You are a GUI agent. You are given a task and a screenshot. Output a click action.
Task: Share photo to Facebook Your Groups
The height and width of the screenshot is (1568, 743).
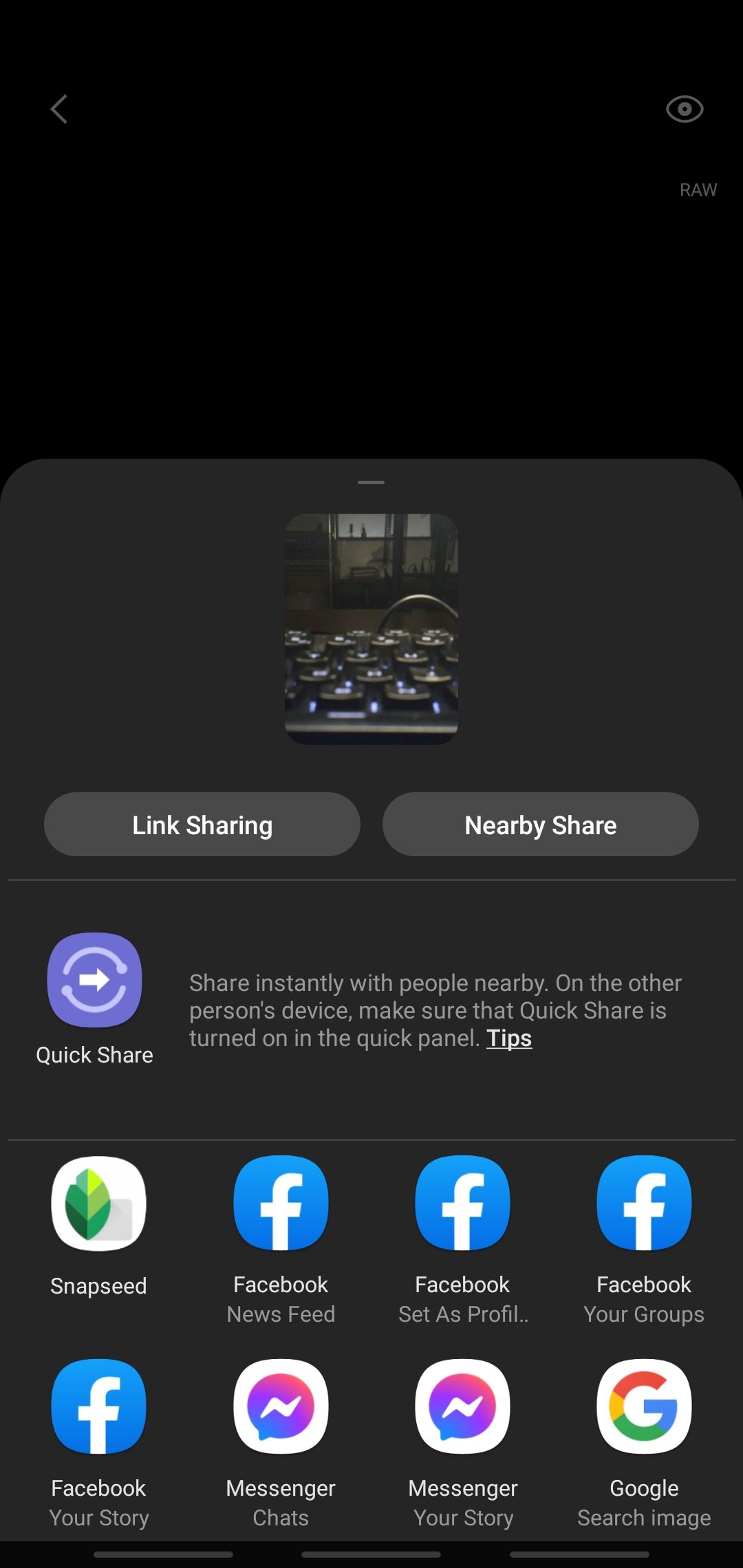[644, 1204]
